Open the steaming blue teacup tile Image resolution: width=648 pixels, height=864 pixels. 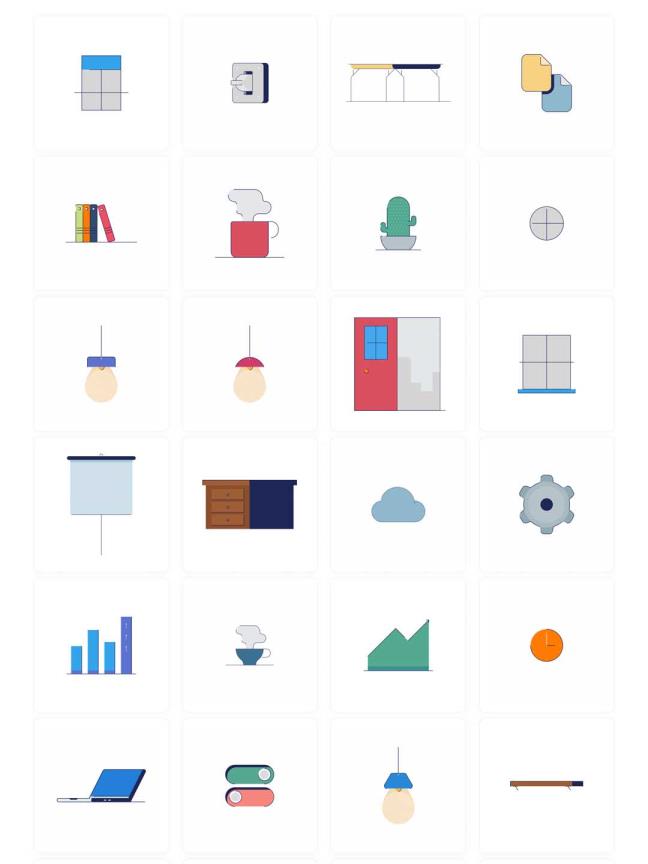249,645
